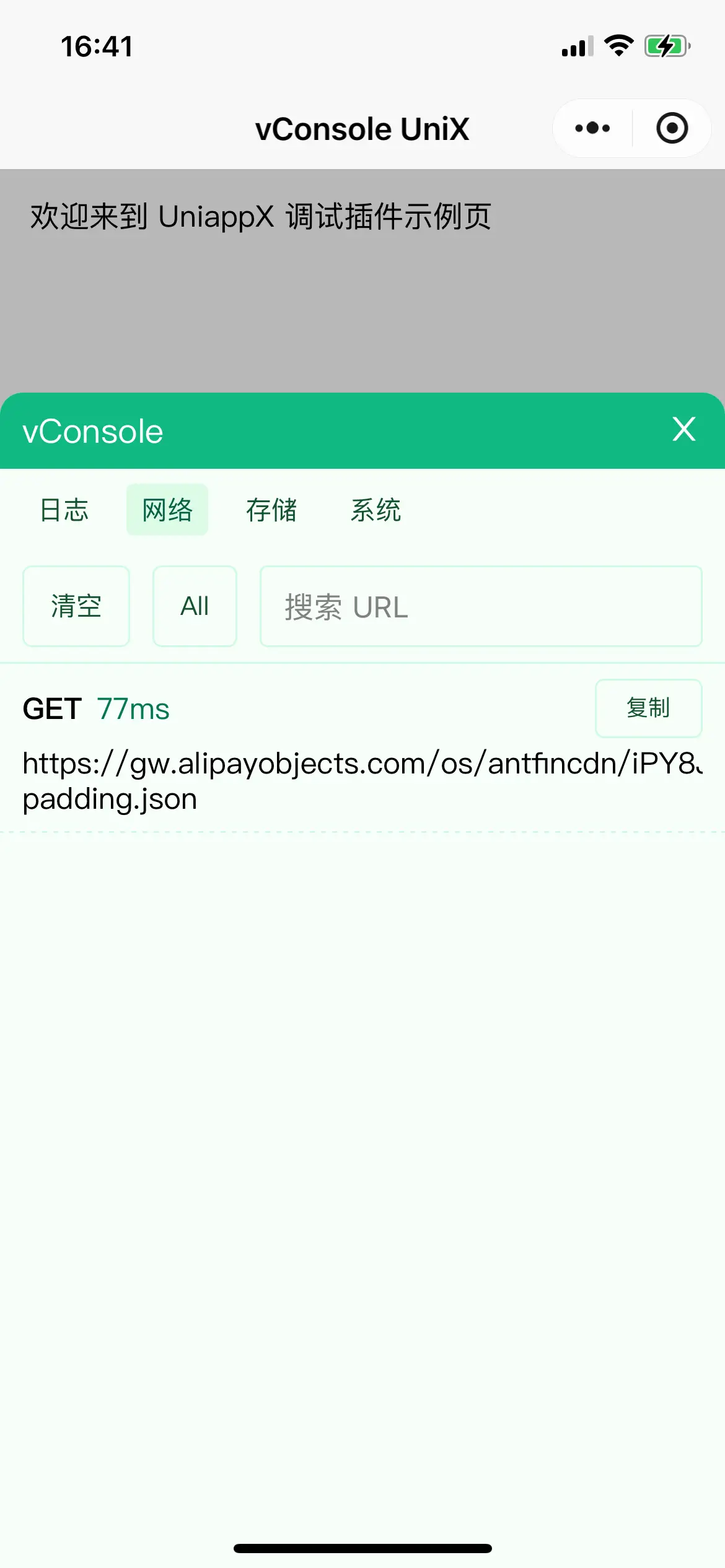Image resolution: width=725 pixels, height=1568 pixels.
Task: Copy the GET request with 复制
Action: 648,708
